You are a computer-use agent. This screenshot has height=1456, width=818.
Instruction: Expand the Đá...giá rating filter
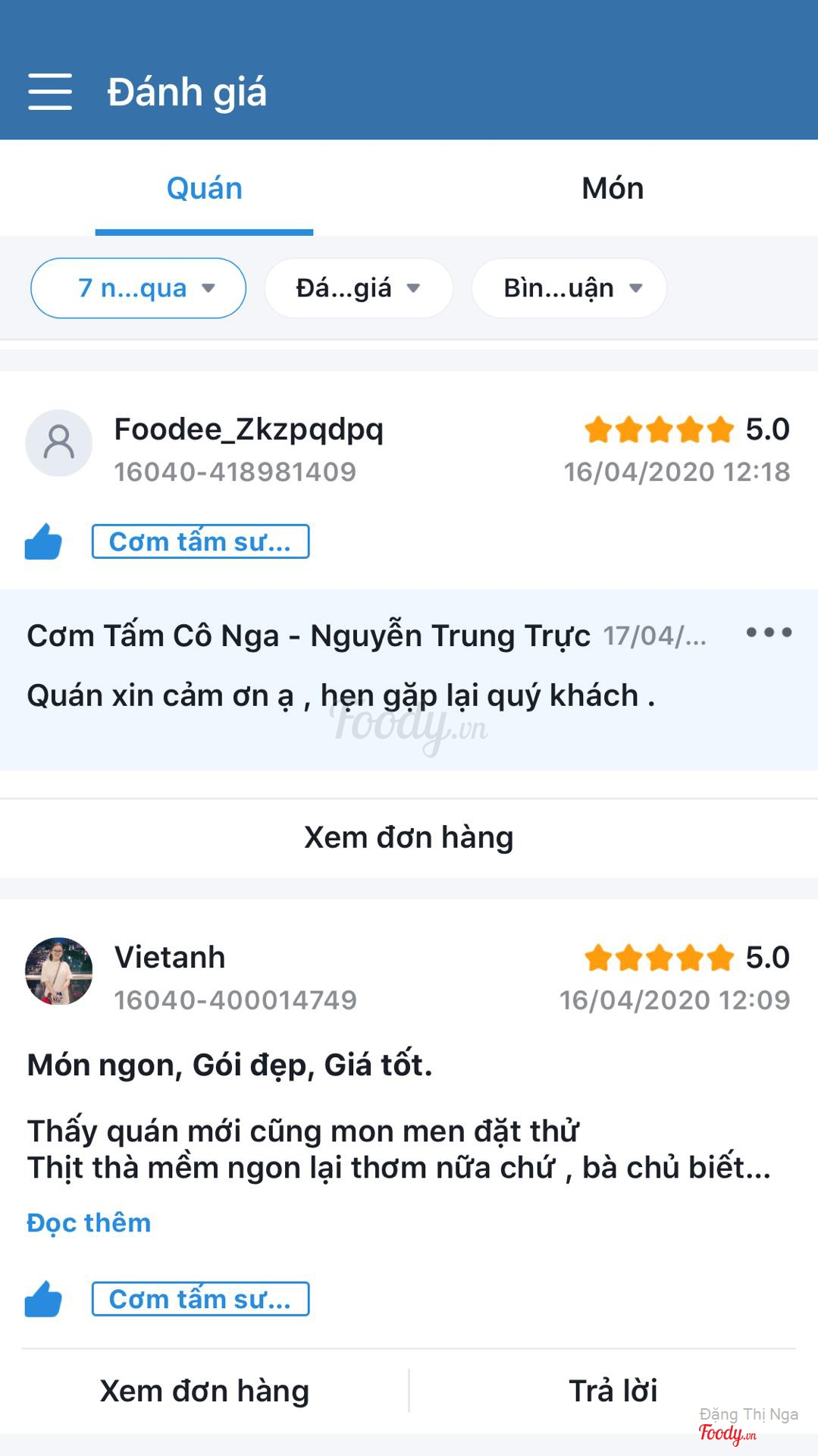coord(359,288)
